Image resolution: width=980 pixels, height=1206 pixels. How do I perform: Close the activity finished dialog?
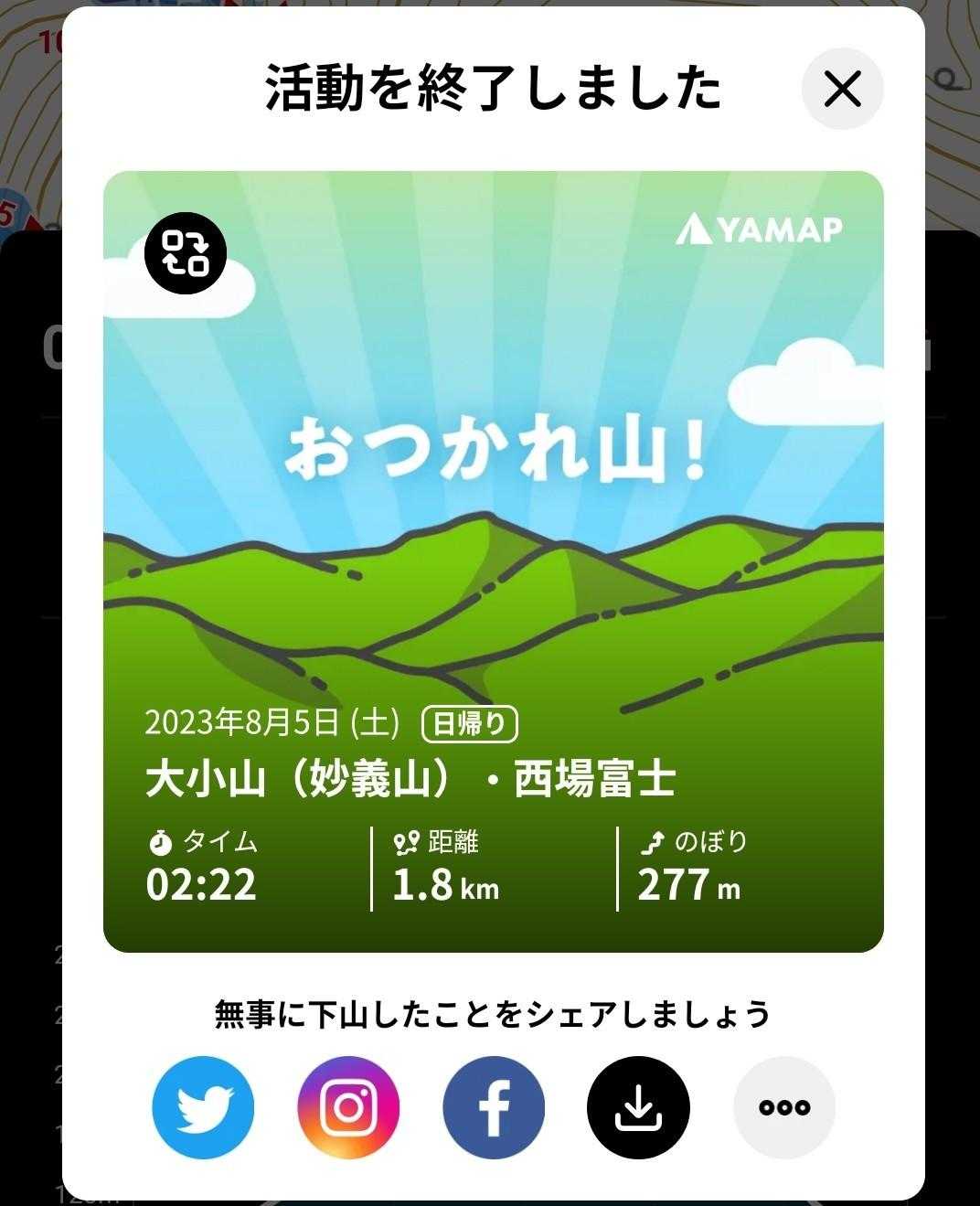click(x=842, y=89)
